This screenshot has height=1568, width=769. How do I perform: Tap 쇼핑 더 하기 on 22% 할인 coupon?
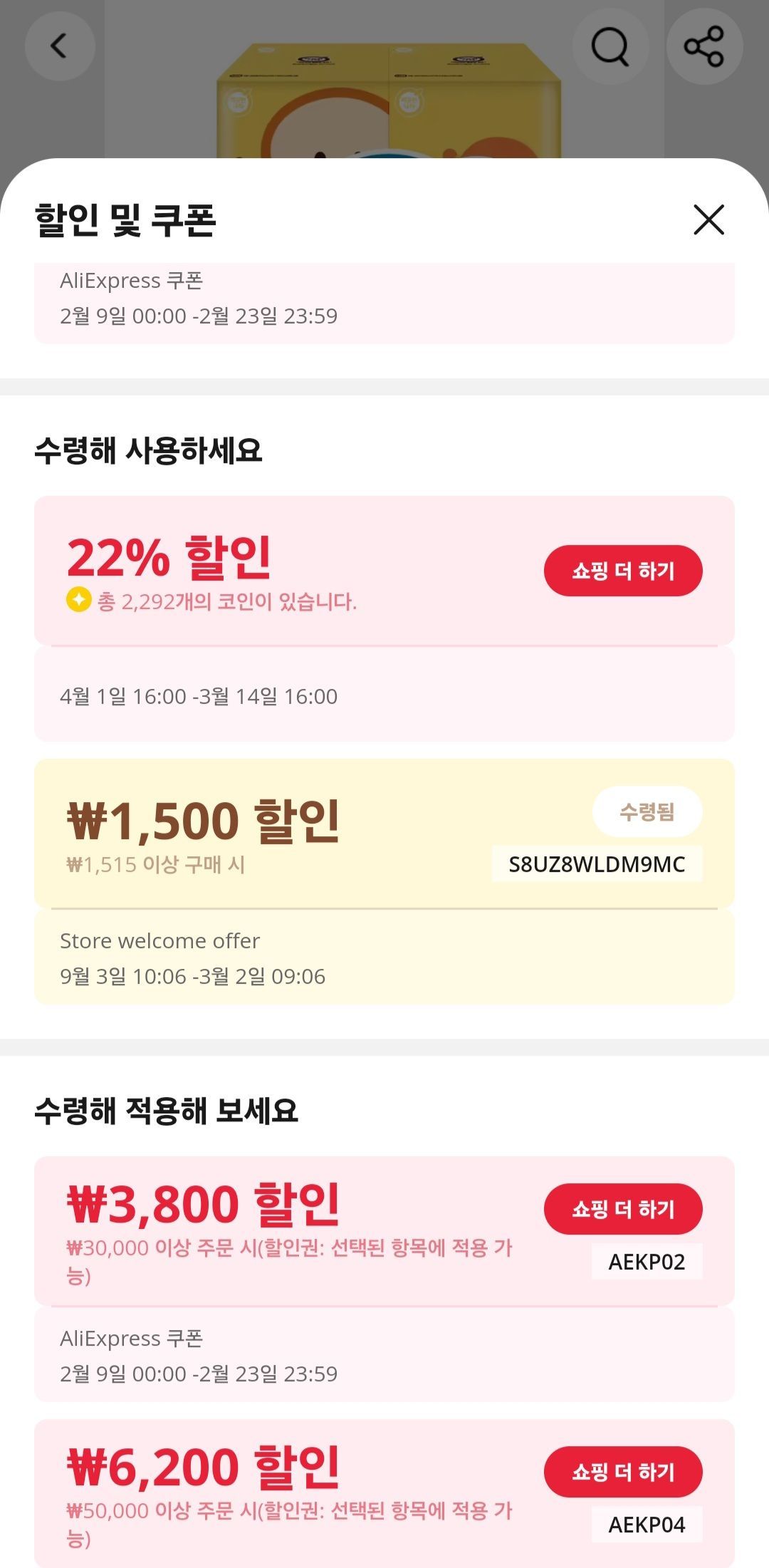(622, 571)
